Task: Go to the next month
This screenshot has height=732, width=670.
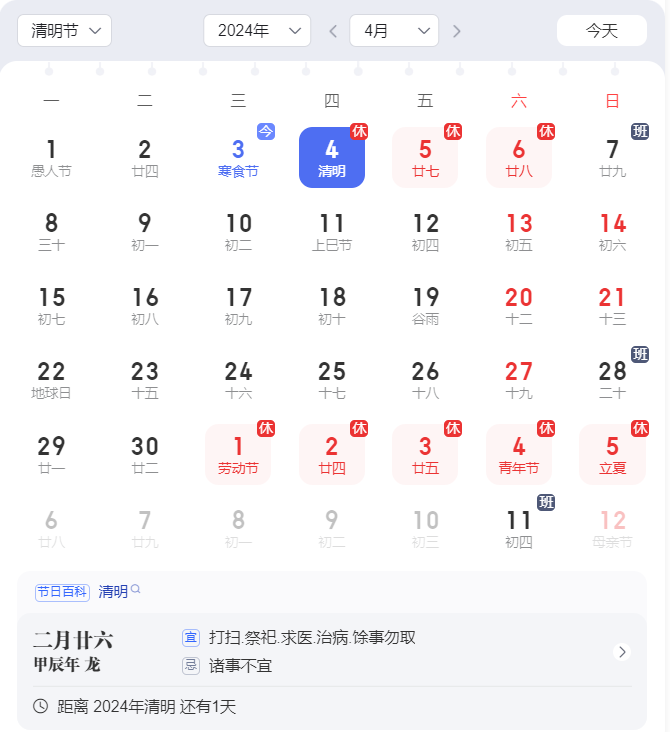Action: (457, 31)
